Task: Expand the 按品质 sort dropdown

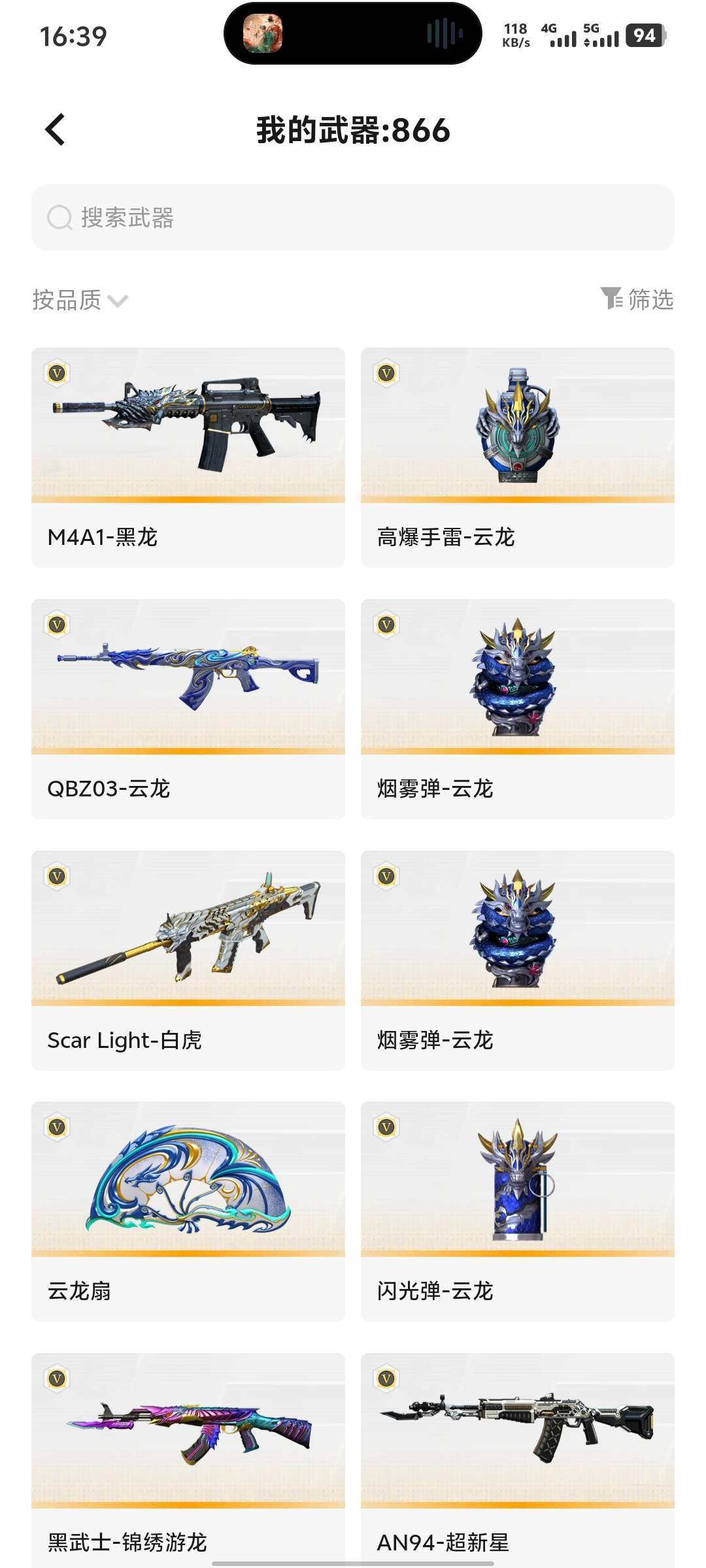Action: [x=80, y=300]
